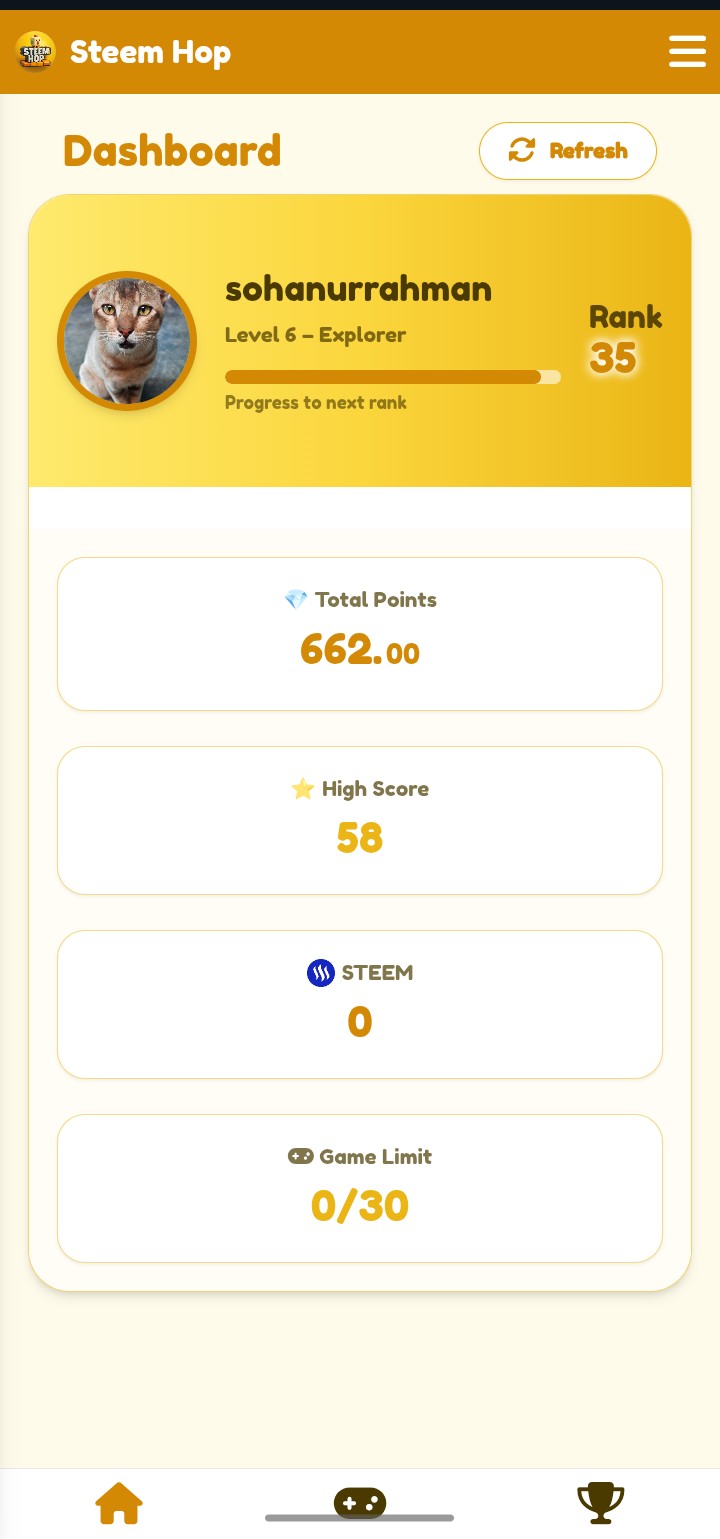Viewport: 720px width, 1539px height.
Task: Tap the Steem Hop logo
Action: pos(36,51)
